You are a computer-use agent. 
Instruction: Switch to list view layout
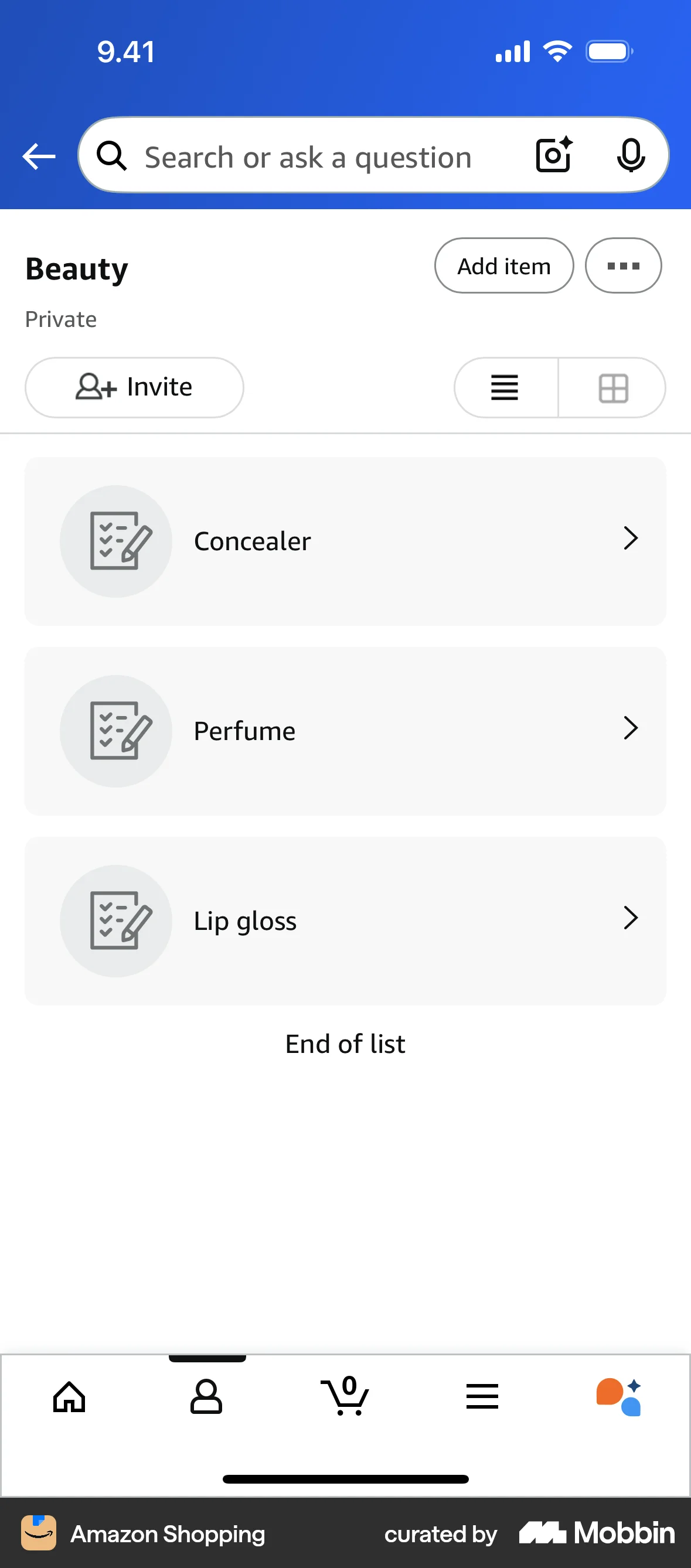(x=505, y=388)
